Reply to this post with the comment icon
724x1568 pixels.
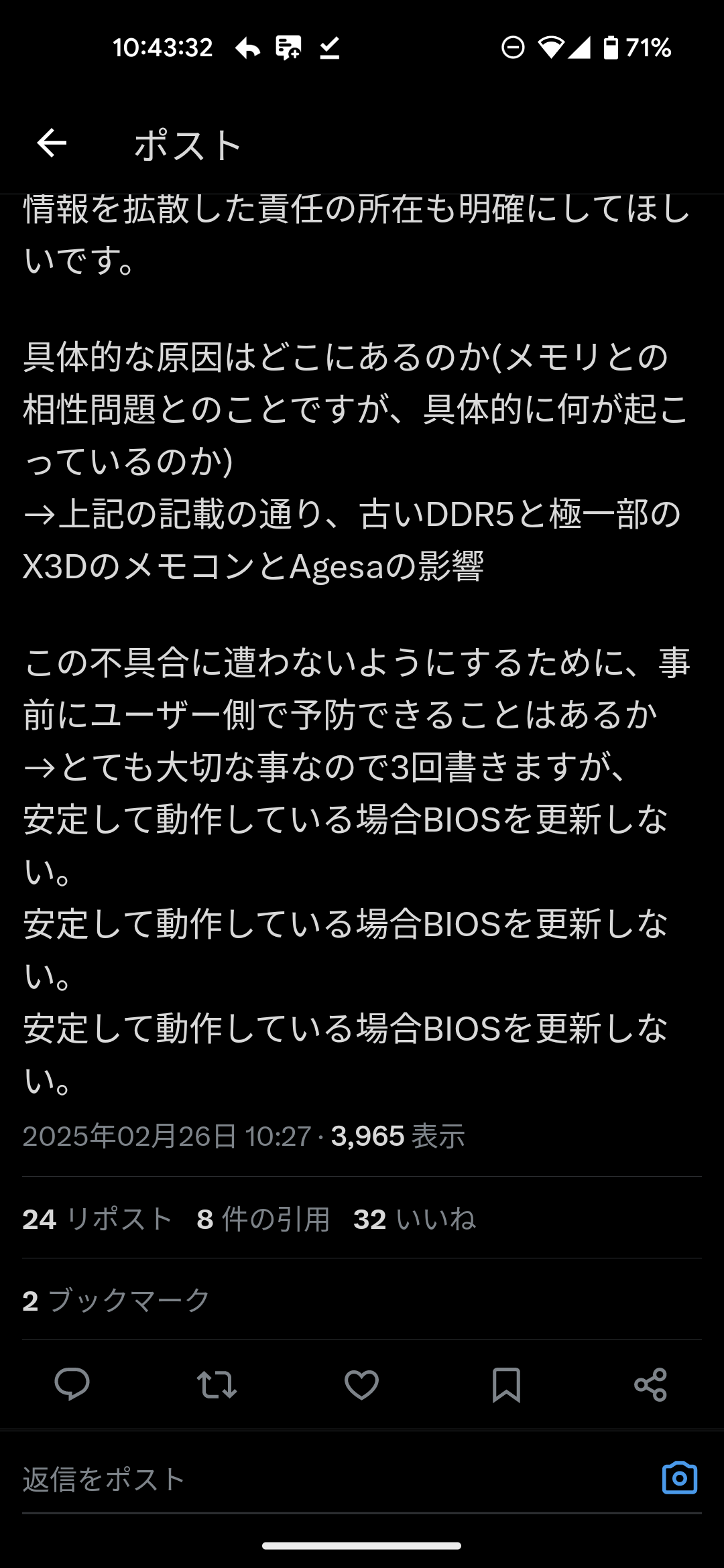(72, 1384)
